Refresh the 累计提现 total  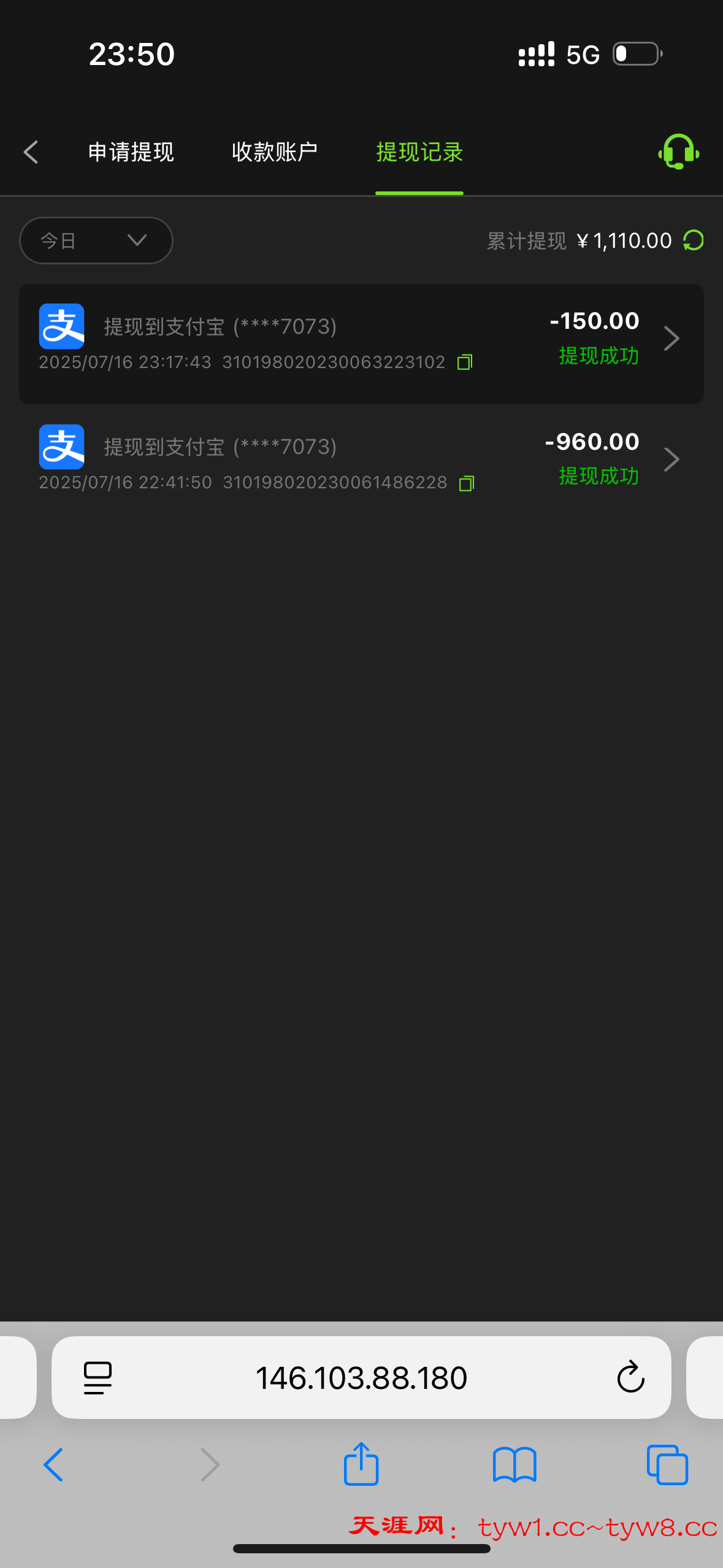pyautogui.click(x=694, y=240)
